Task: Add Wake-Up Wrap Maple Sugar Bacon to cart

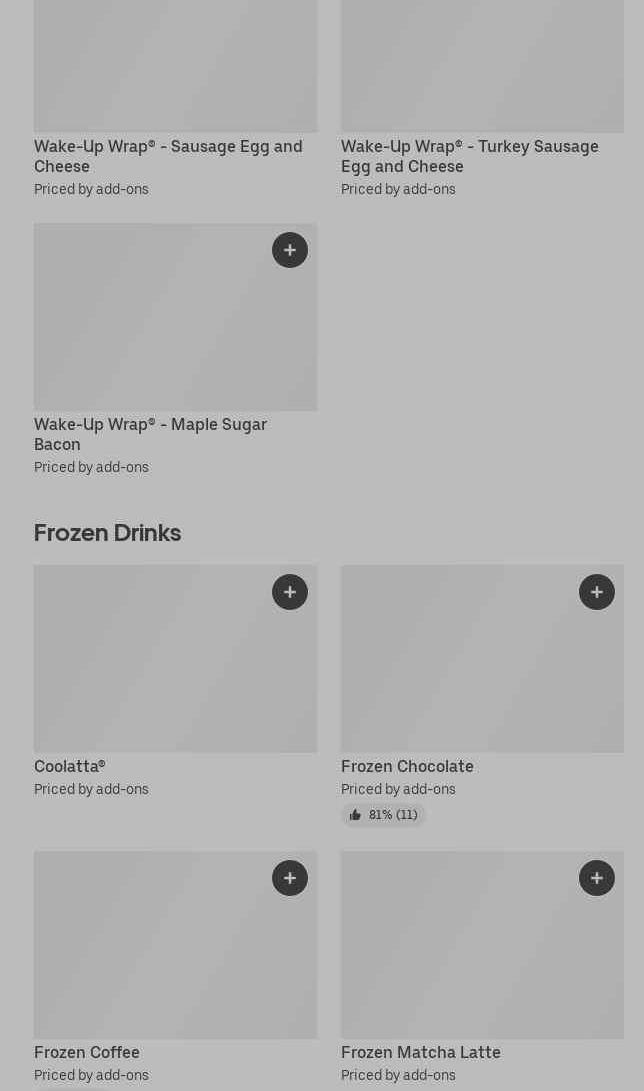Action: click(290, 250)
